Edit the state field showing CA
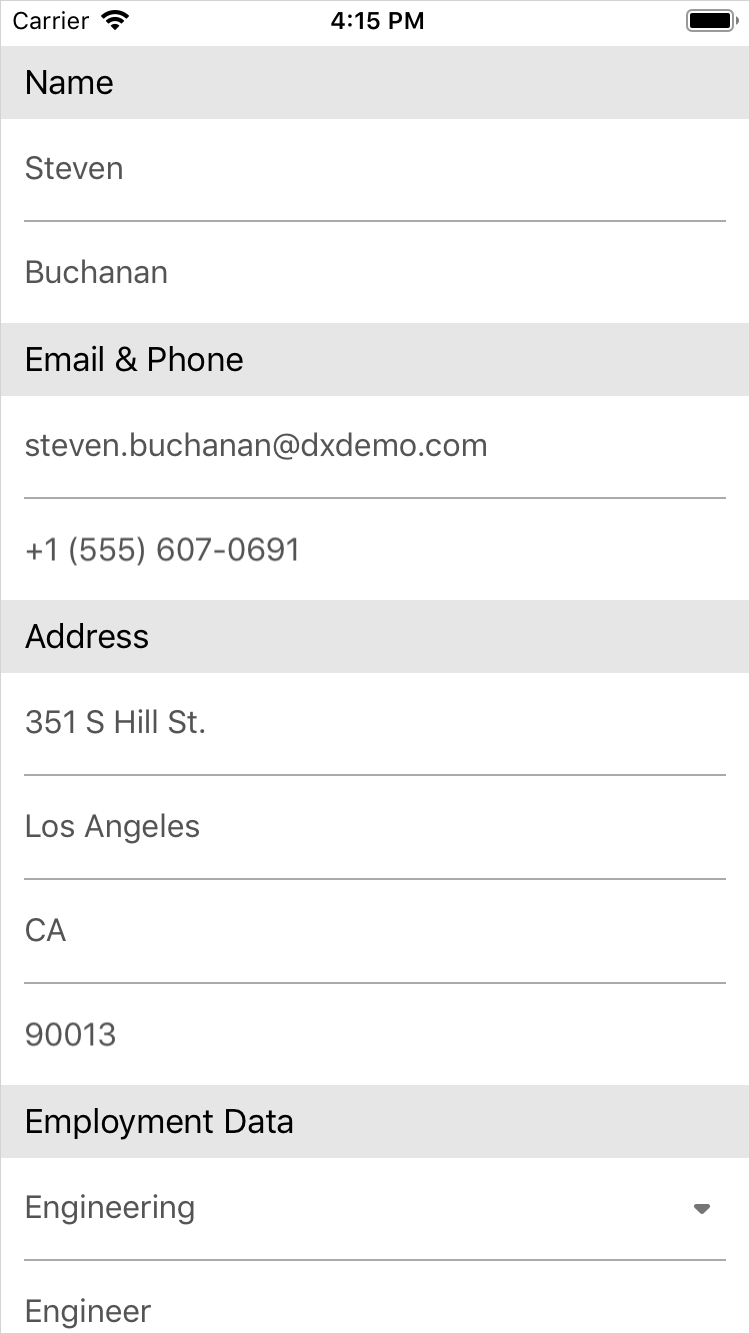The width and height of the screenshot is (750, 1334). coord(374,931)
